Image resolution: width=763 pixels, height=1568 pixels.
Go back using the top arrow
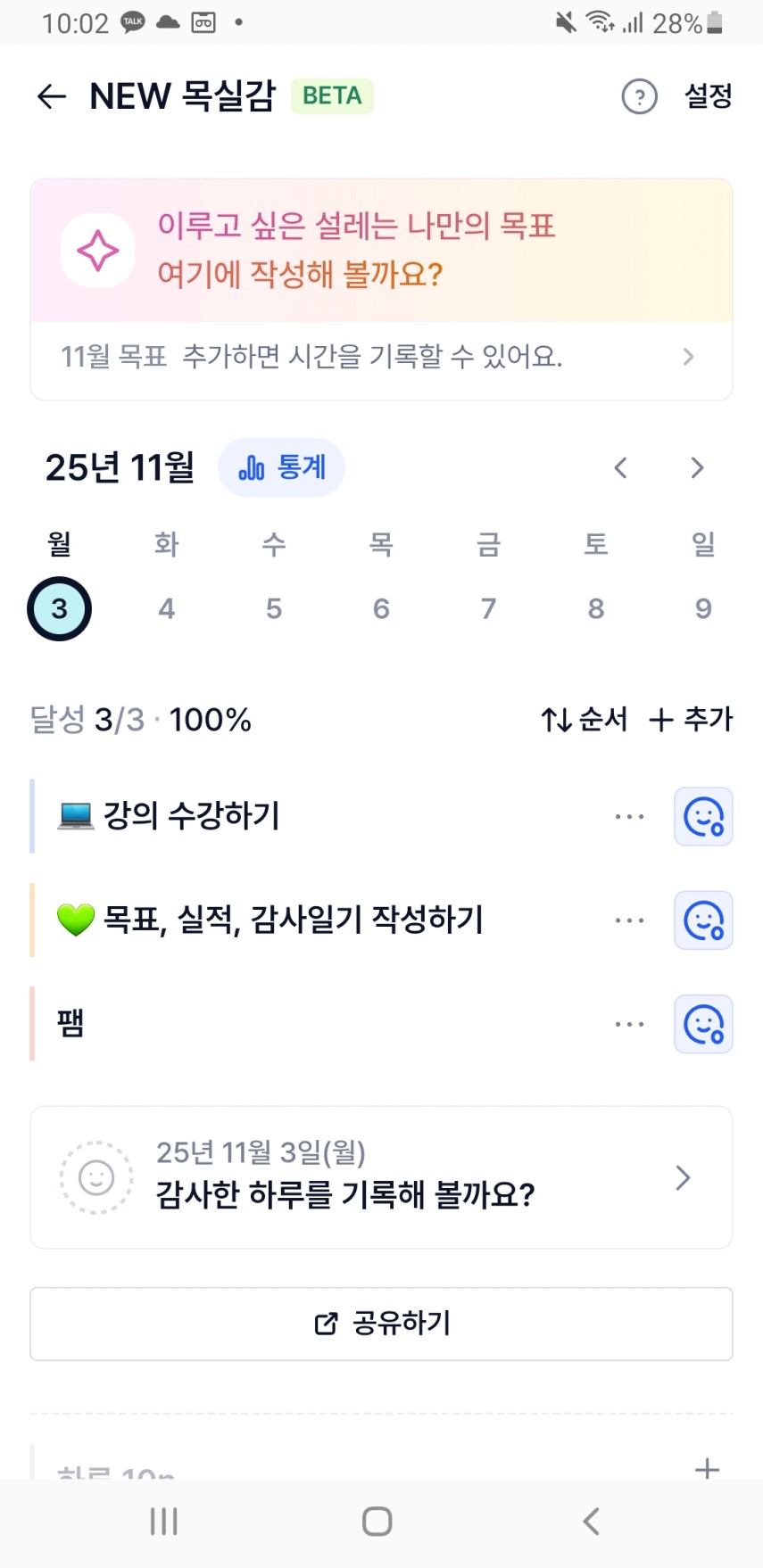52,96
